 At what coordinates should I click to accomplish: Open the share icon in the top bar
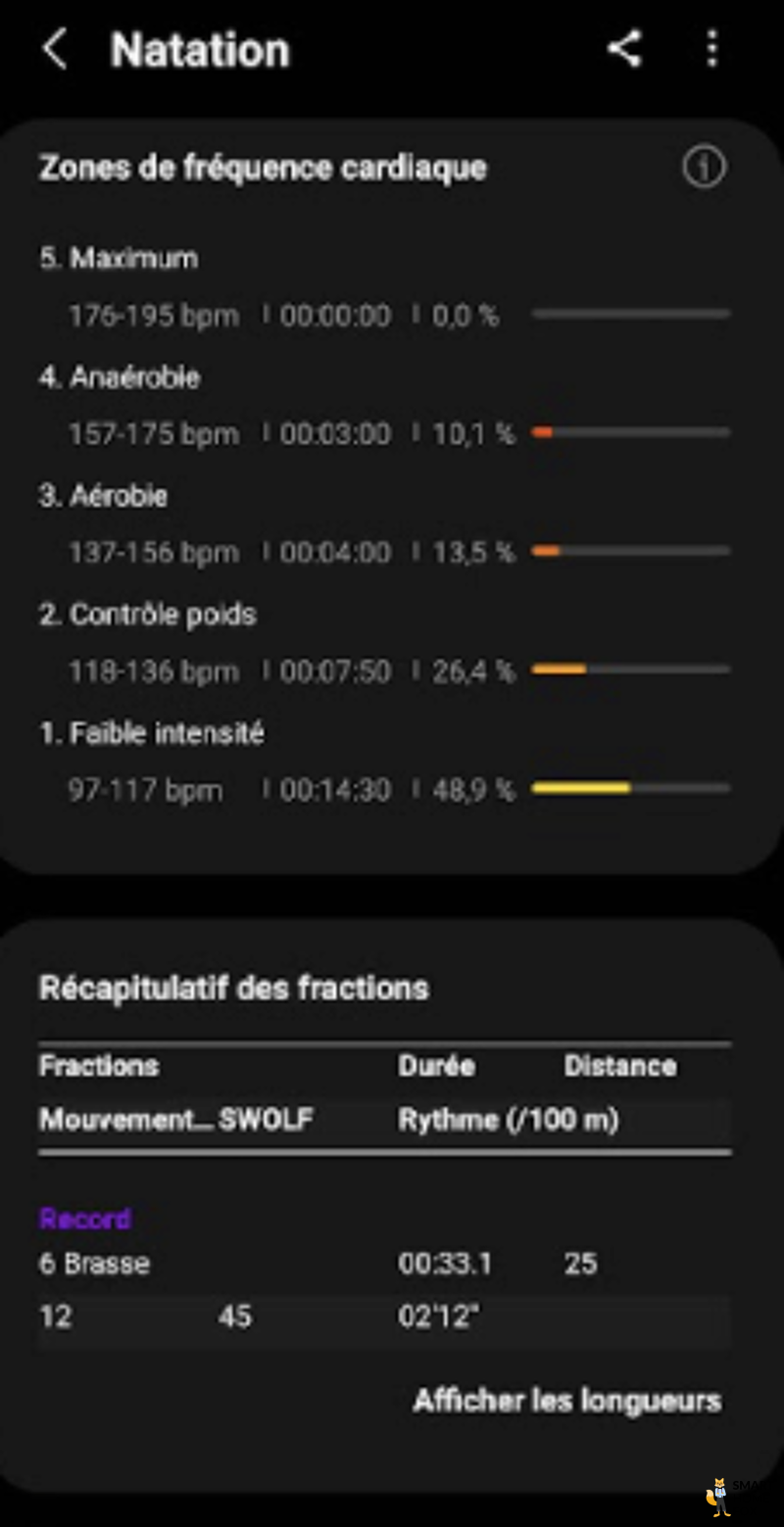point(624,49)
